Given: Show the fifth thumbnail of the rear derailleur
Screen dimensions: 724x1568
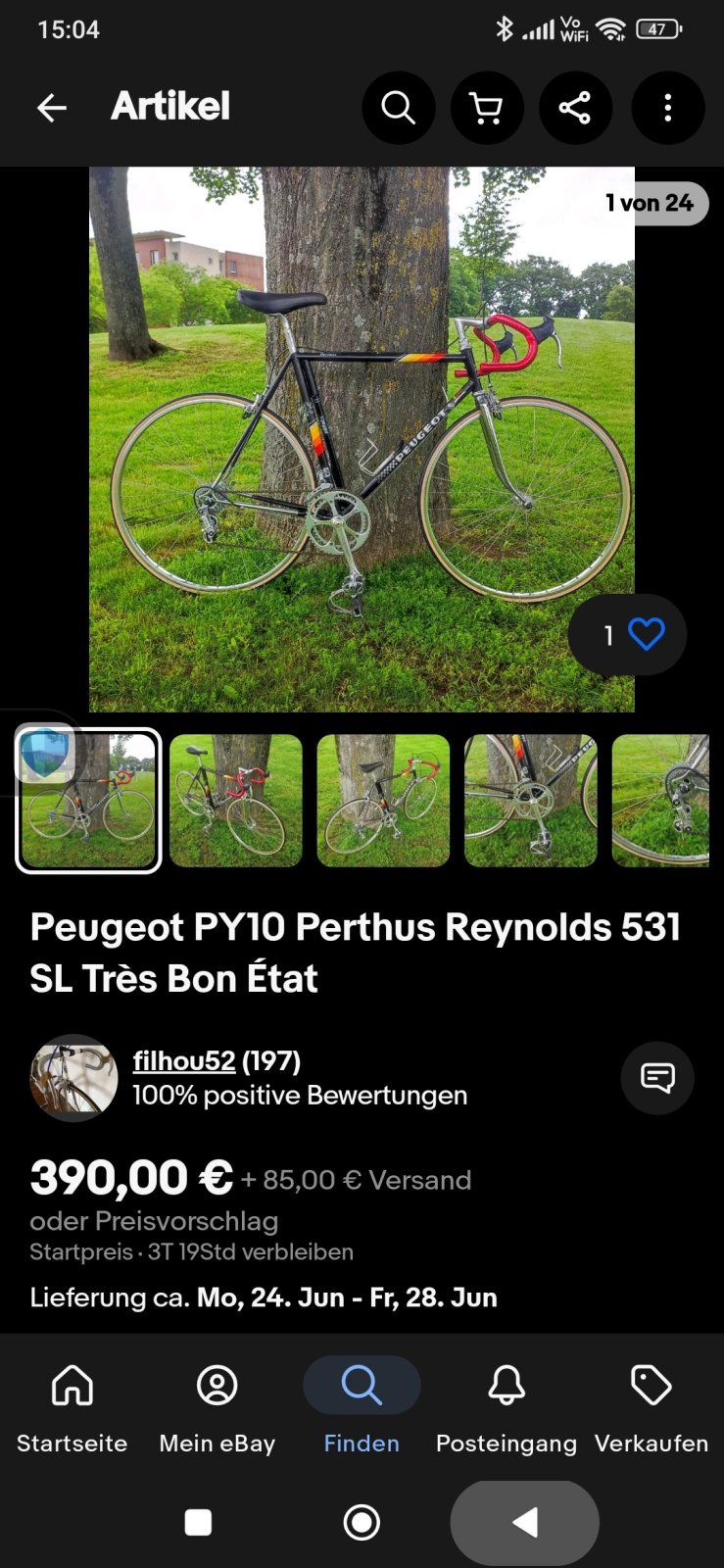Looking at the screenshot, I should coord(660,801).
